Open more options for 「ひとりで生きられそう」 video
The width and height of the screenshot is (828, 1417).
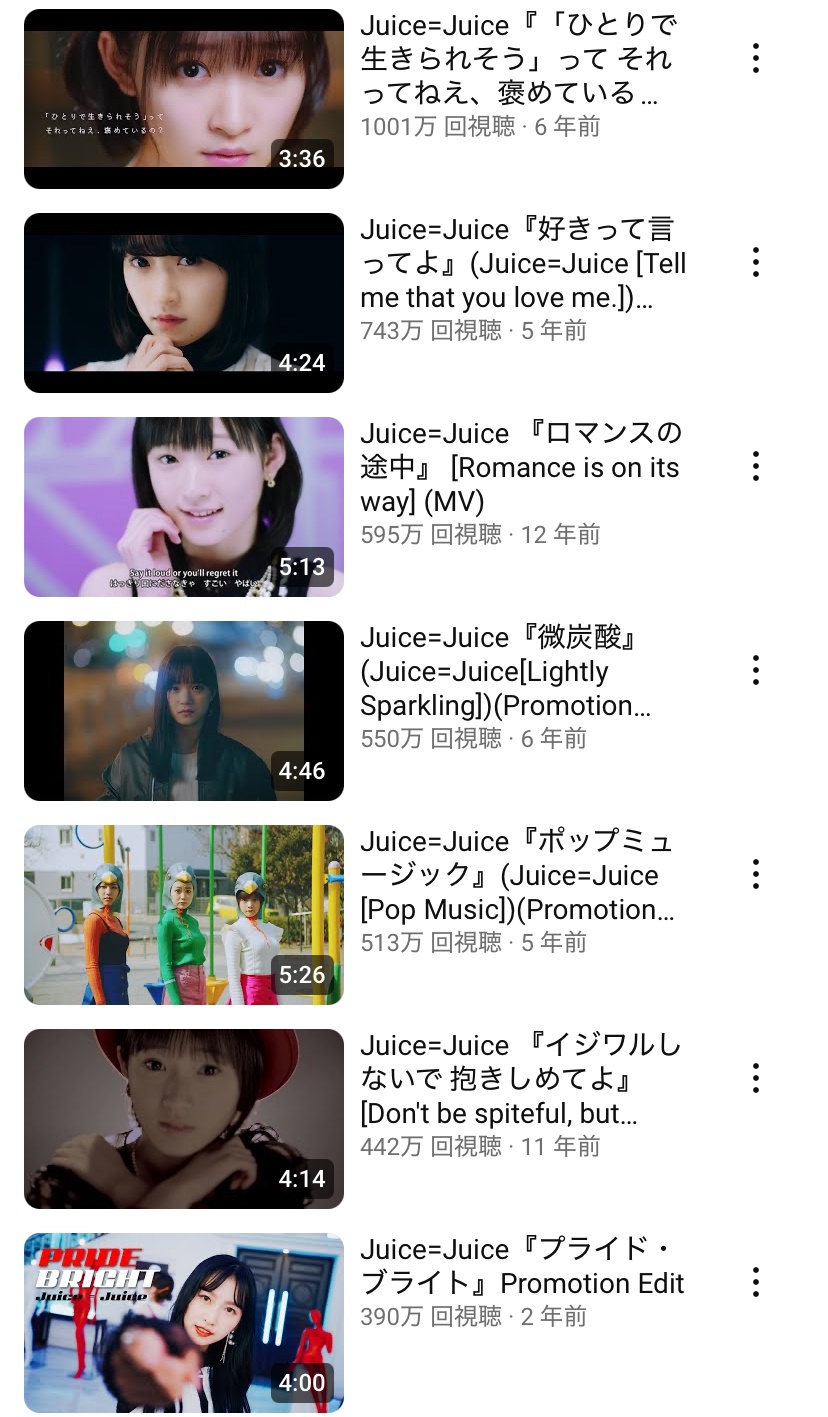point(756,58)
